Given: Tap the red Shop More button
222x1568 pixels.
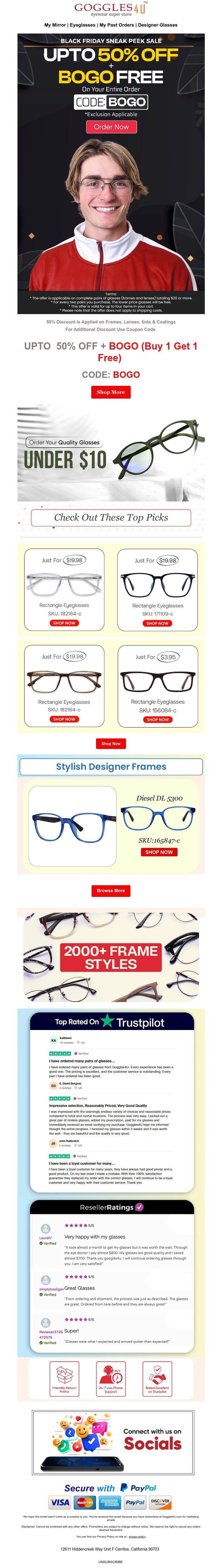Looking at the screenshot, I should click(x=110, y=392).
